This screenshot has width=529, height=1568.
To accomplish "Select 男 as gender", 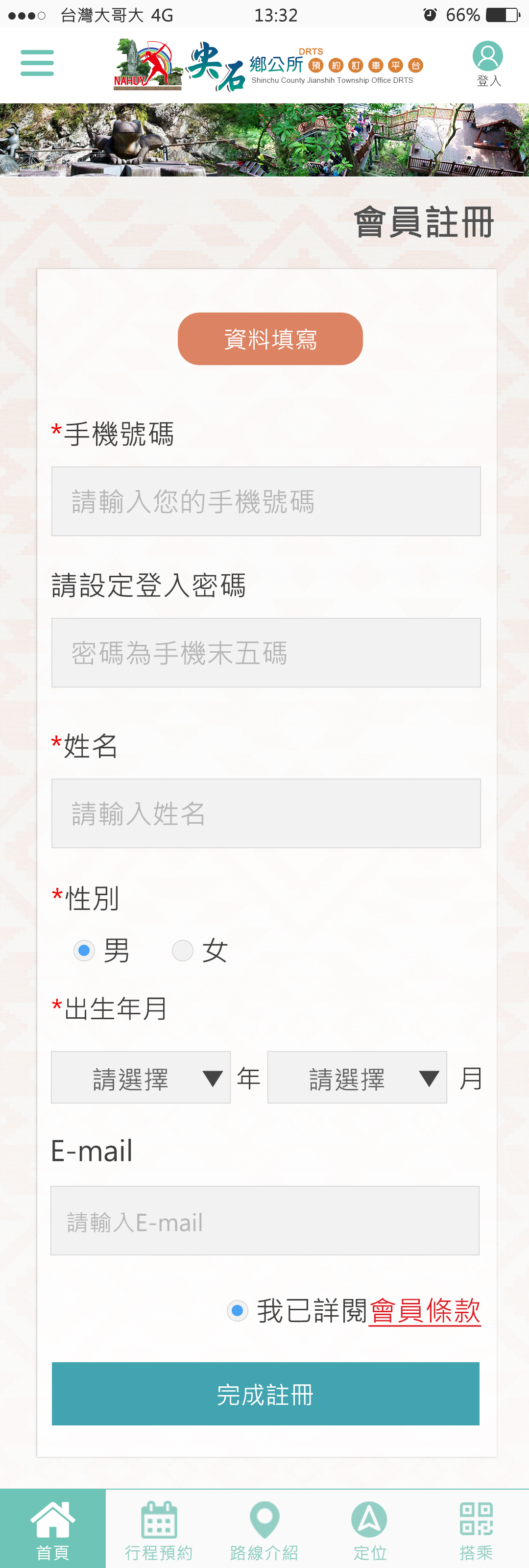I will (85, 951).
